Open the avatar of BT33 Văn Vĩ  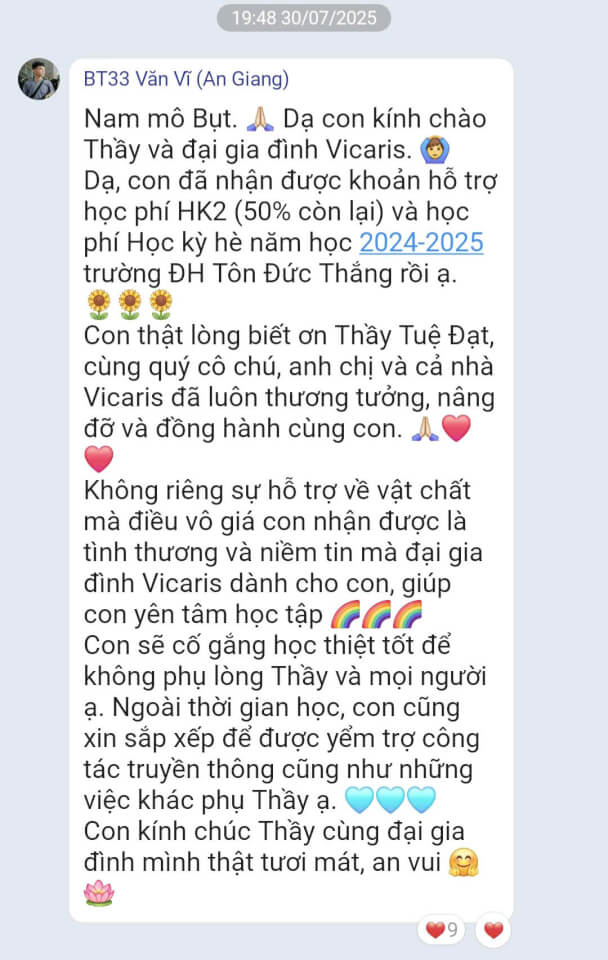point(38,79)
